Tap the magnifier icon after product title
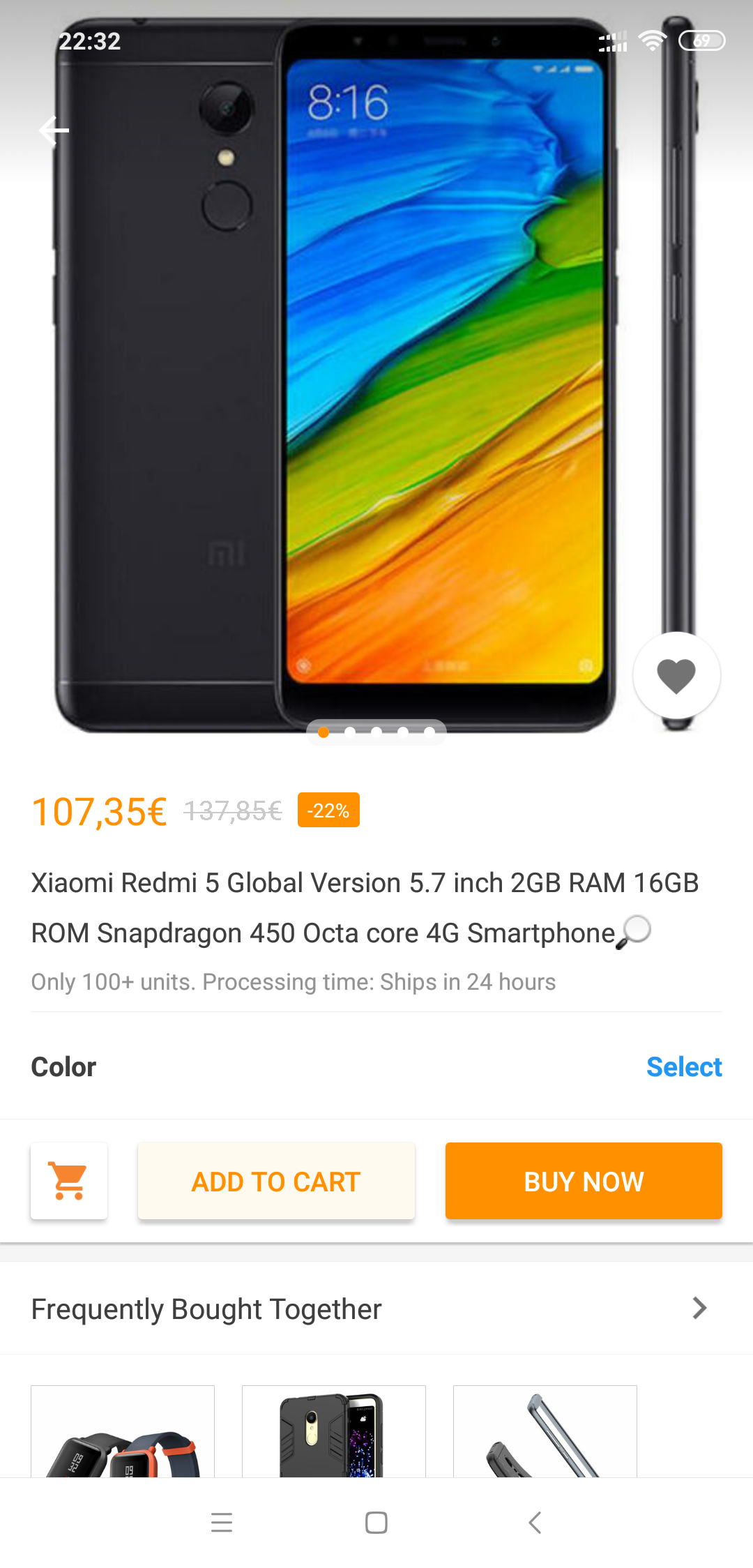This screenshot has width=753, height=1568. (633, 932)
